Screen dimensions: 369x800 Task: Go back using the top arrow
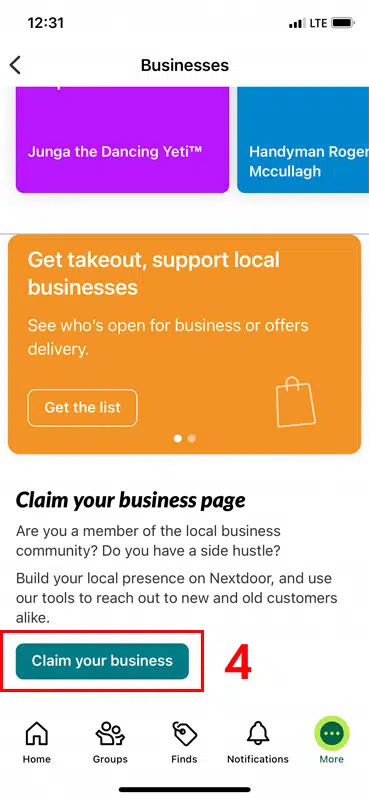point(15,65)
